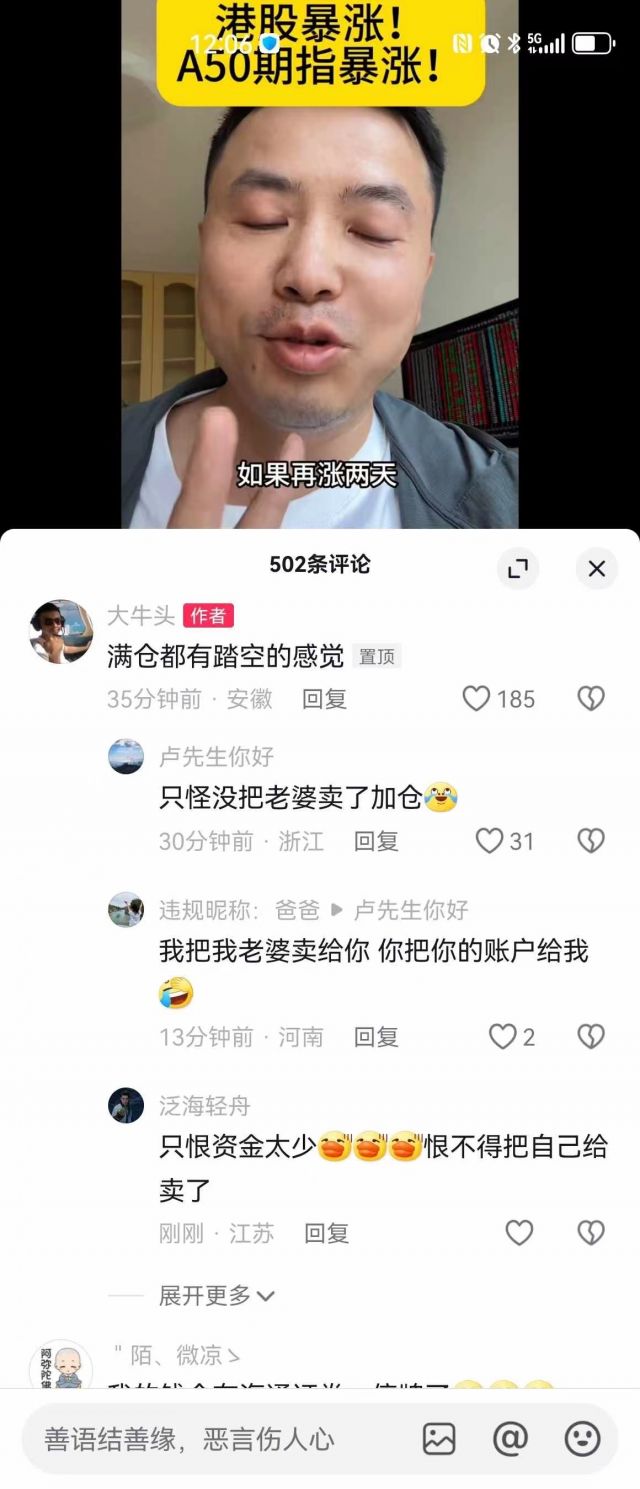Viewport: 640px width, 1489px height.
Task: Open the emoji picker
Action: [582, 1439]
